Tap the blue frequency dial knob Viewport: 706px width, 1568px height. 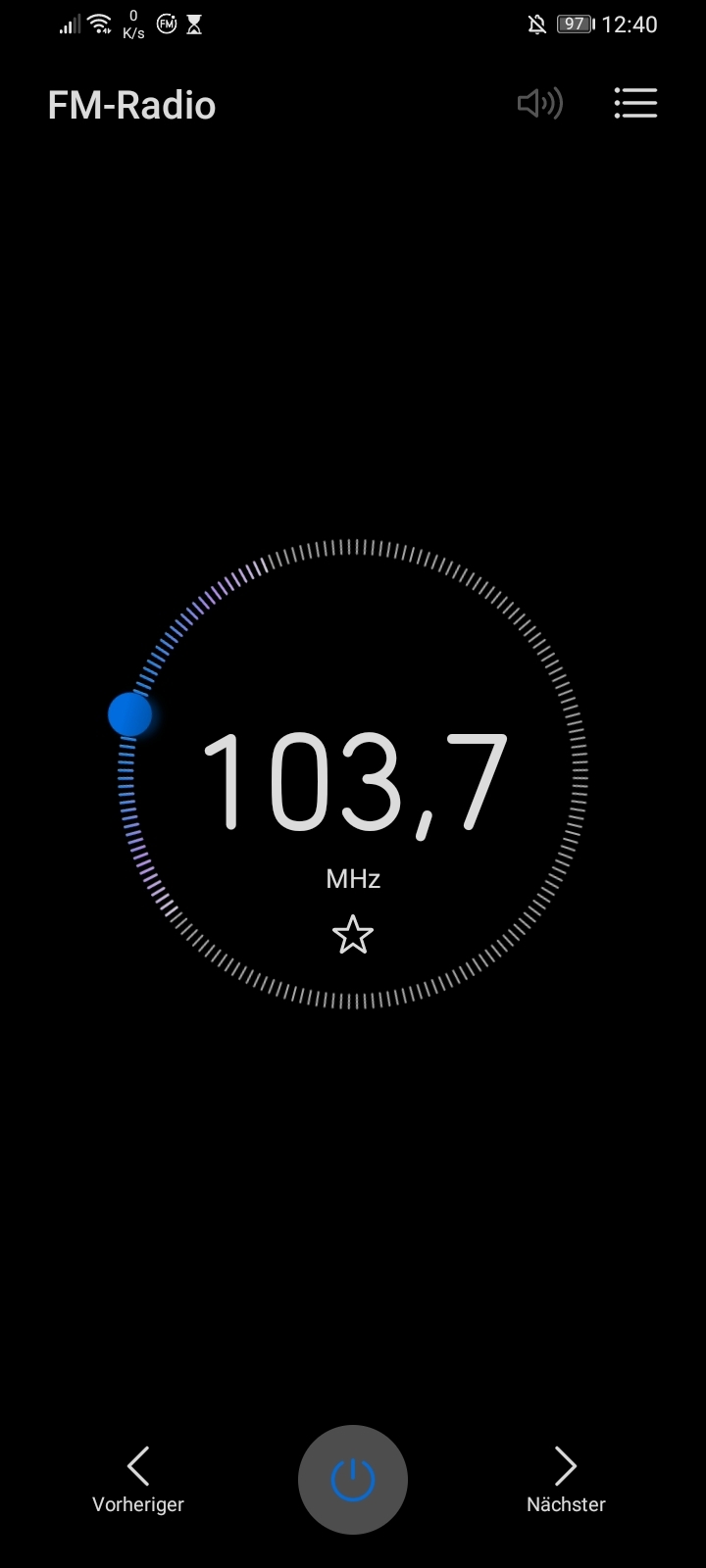tap(129, 713)
